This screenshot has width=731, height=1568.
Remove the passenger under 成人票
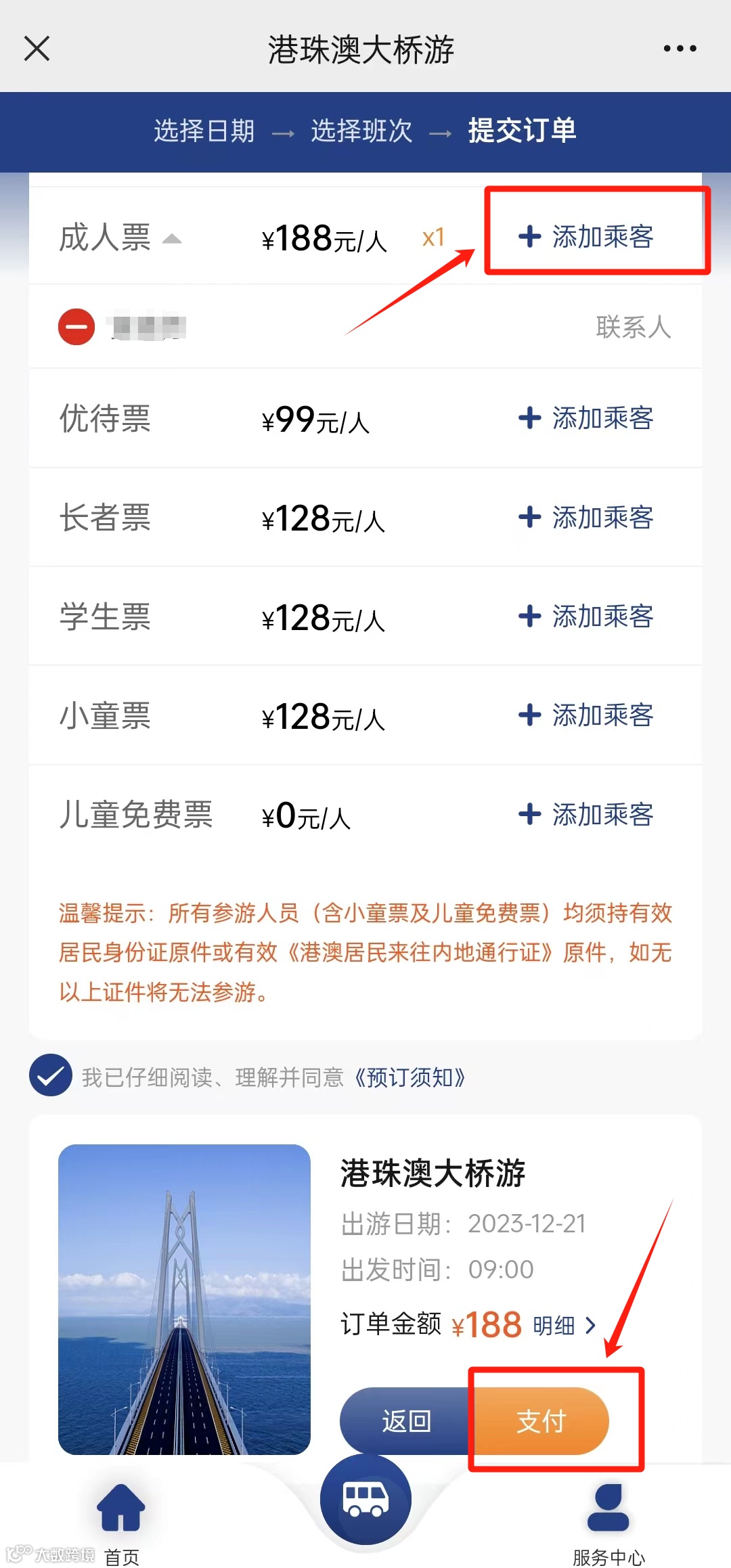tap(76, 327)
